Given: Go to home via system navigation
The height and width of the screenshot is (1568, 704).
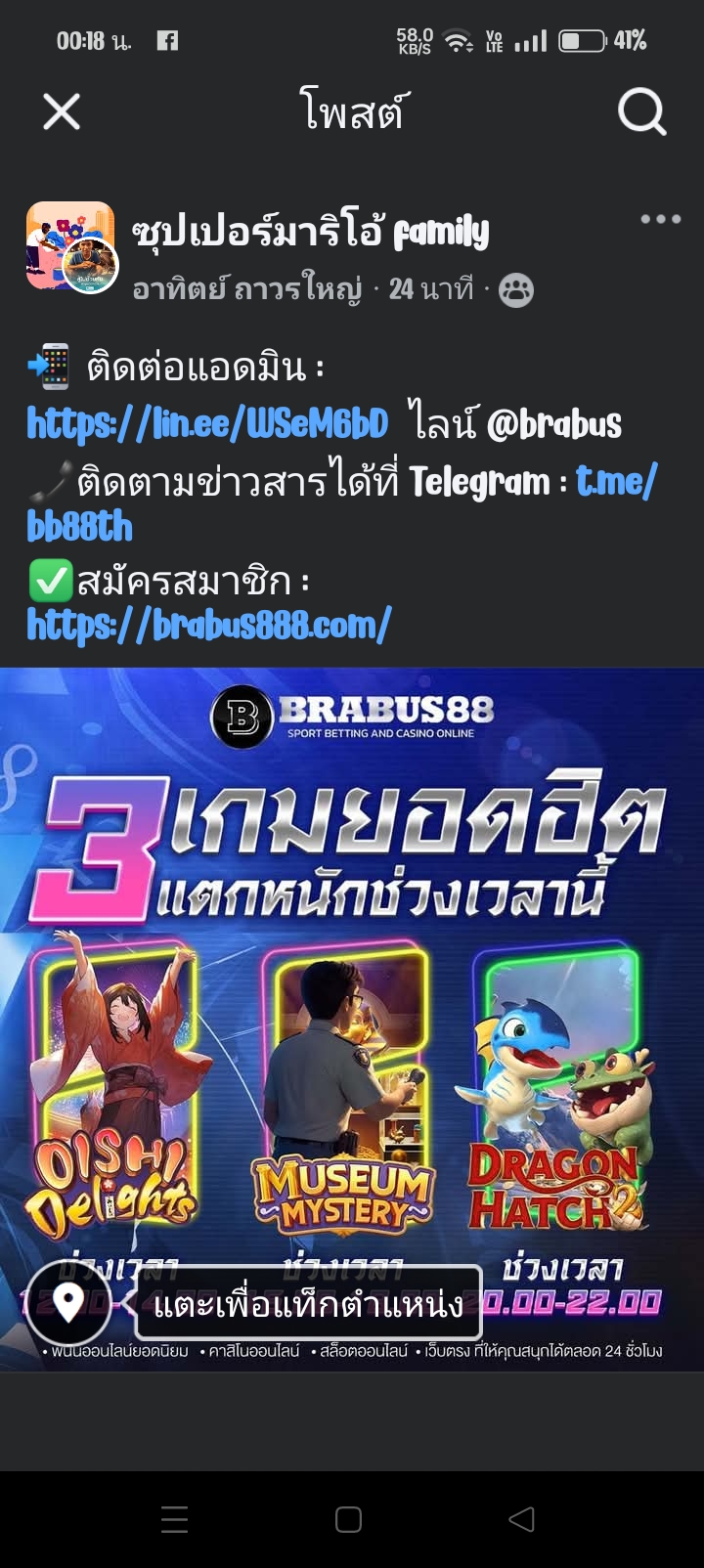Looking at the screenshot, I should coord(349,1519).
